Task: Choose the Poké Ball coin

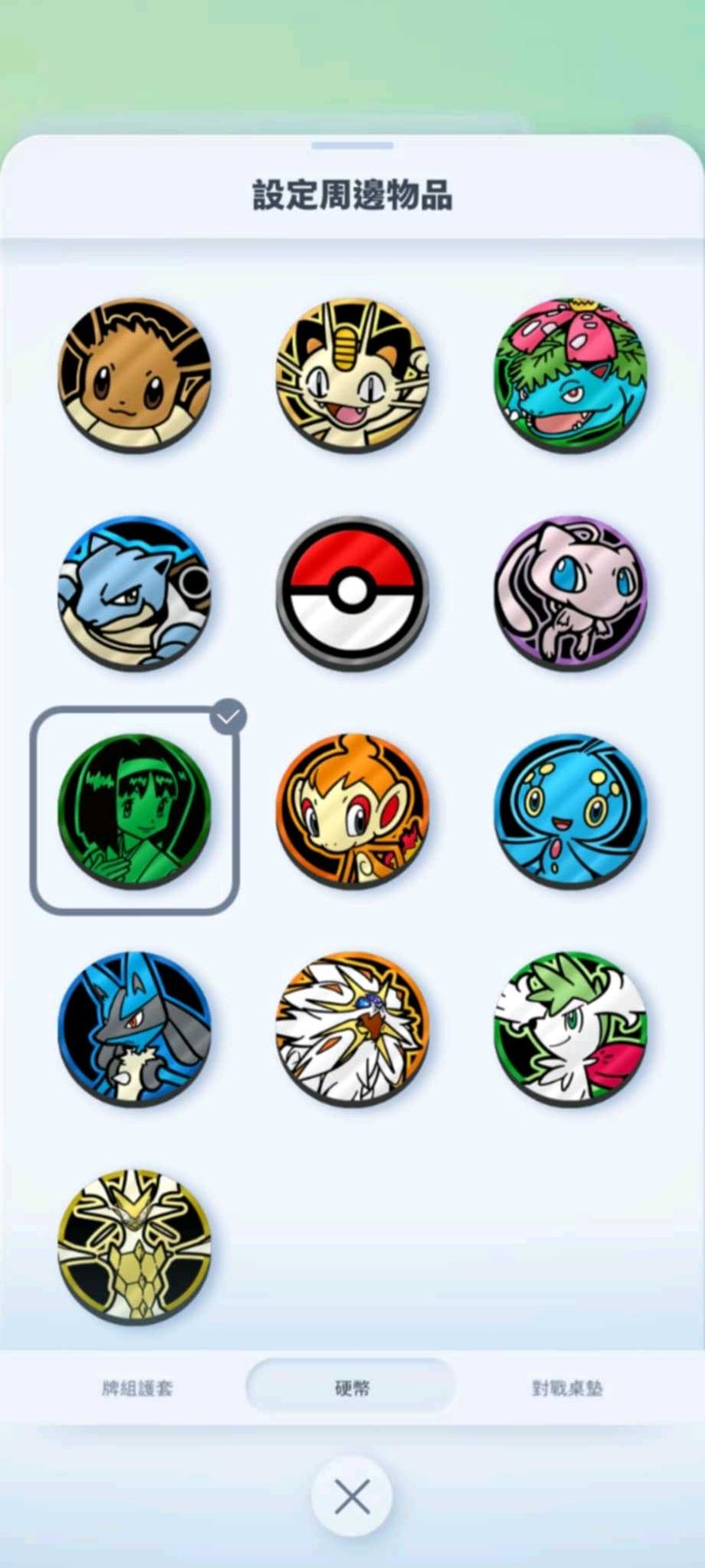Action: [352, 592]
